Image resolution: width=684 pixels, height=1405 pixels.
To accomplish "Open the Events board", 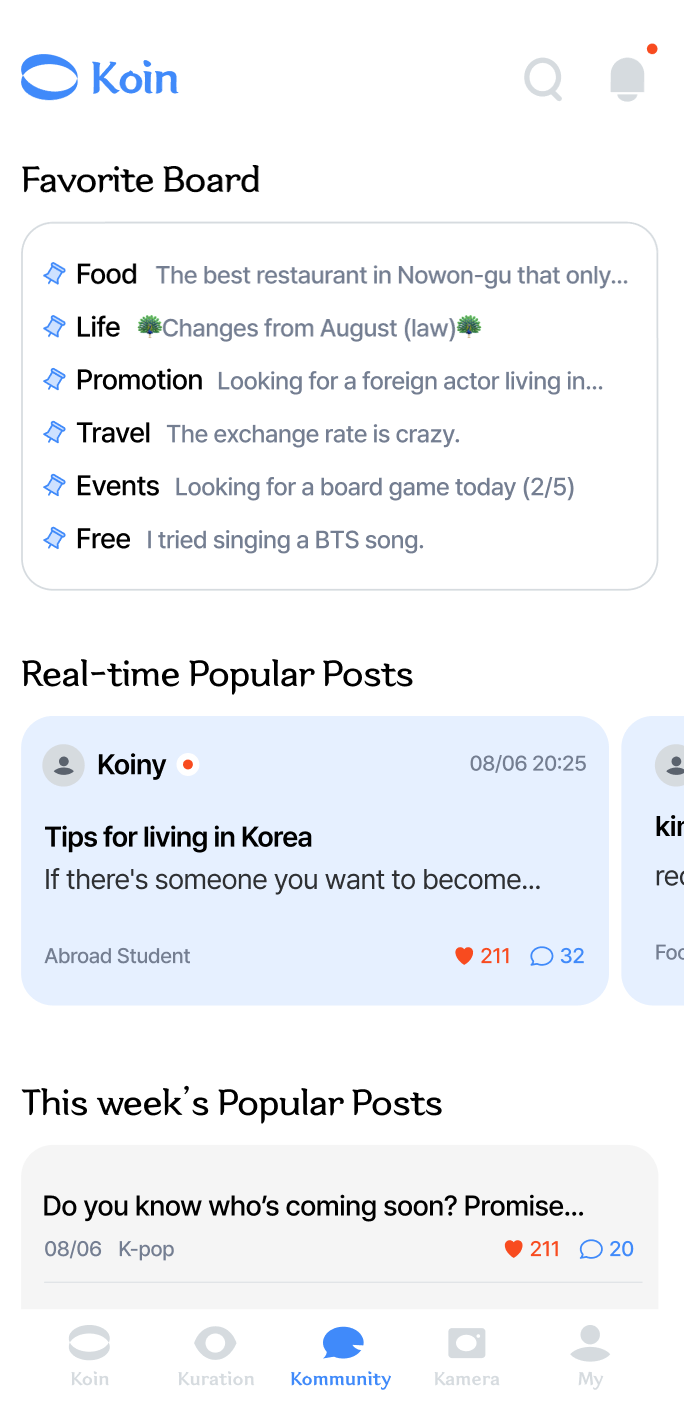I will pos(118,486).
